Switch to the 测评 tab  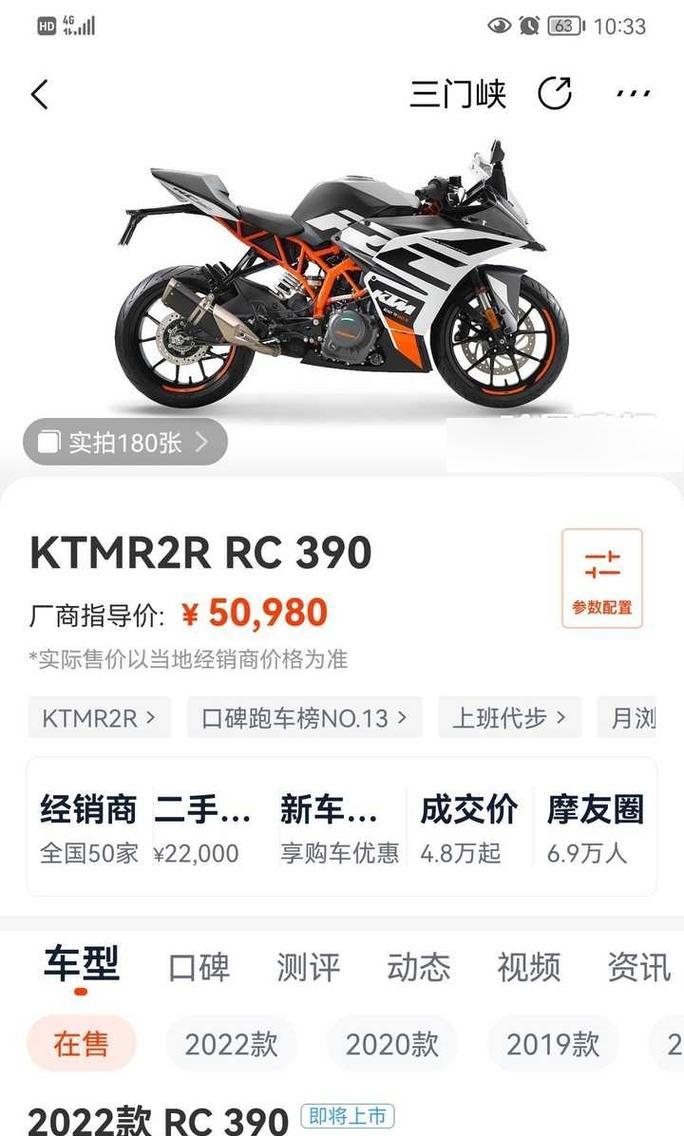(x=308, y=967)
